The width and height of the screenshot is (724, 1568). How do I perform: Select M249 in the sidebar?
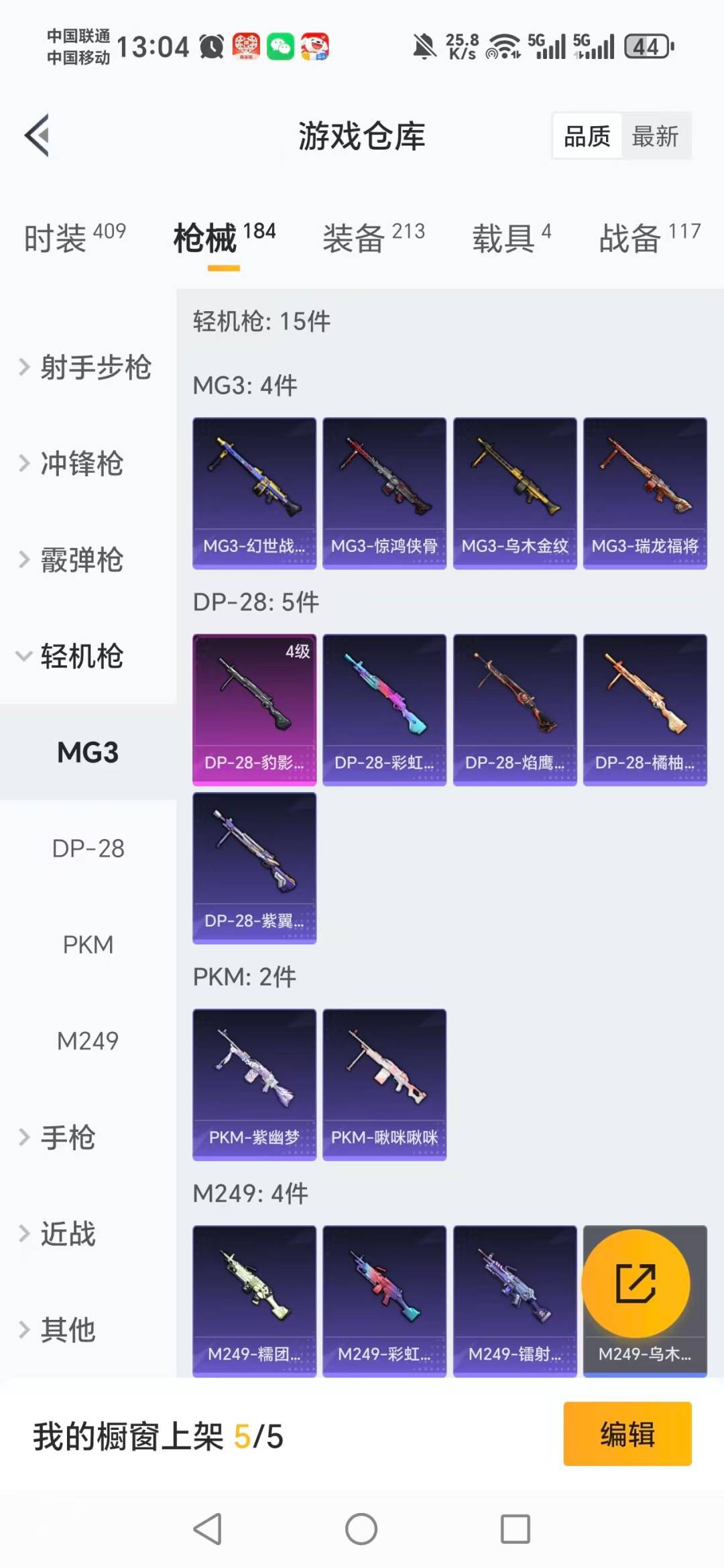87,1041
